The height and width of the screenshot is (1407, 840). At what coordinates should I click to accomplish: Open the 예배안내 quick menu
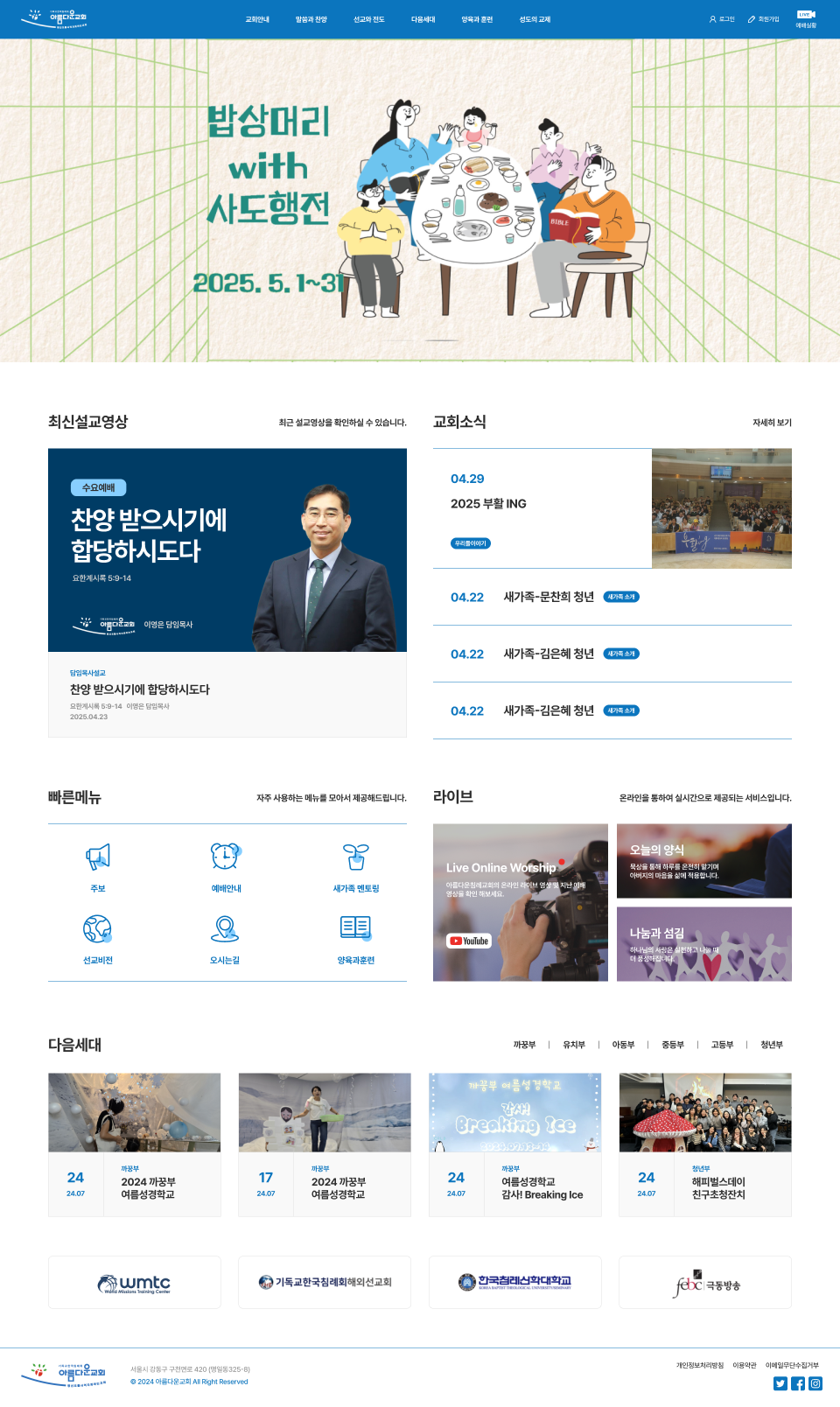pyautogui.click(x=226, y=866)
